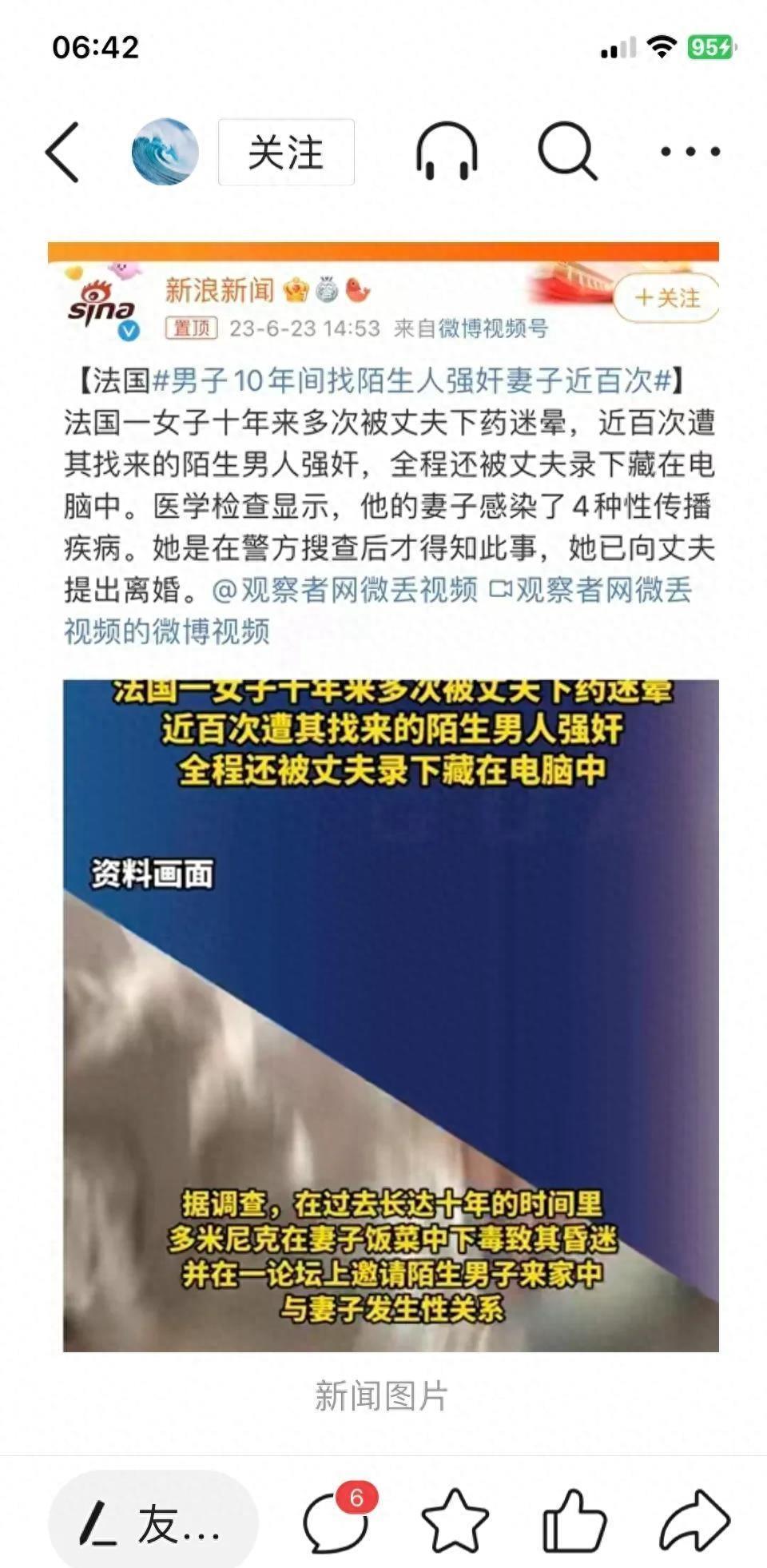The height and width of the screenshot is (1568, 767).
Task: Open search with the magnifier icon
Action: (x=567, y=150)
